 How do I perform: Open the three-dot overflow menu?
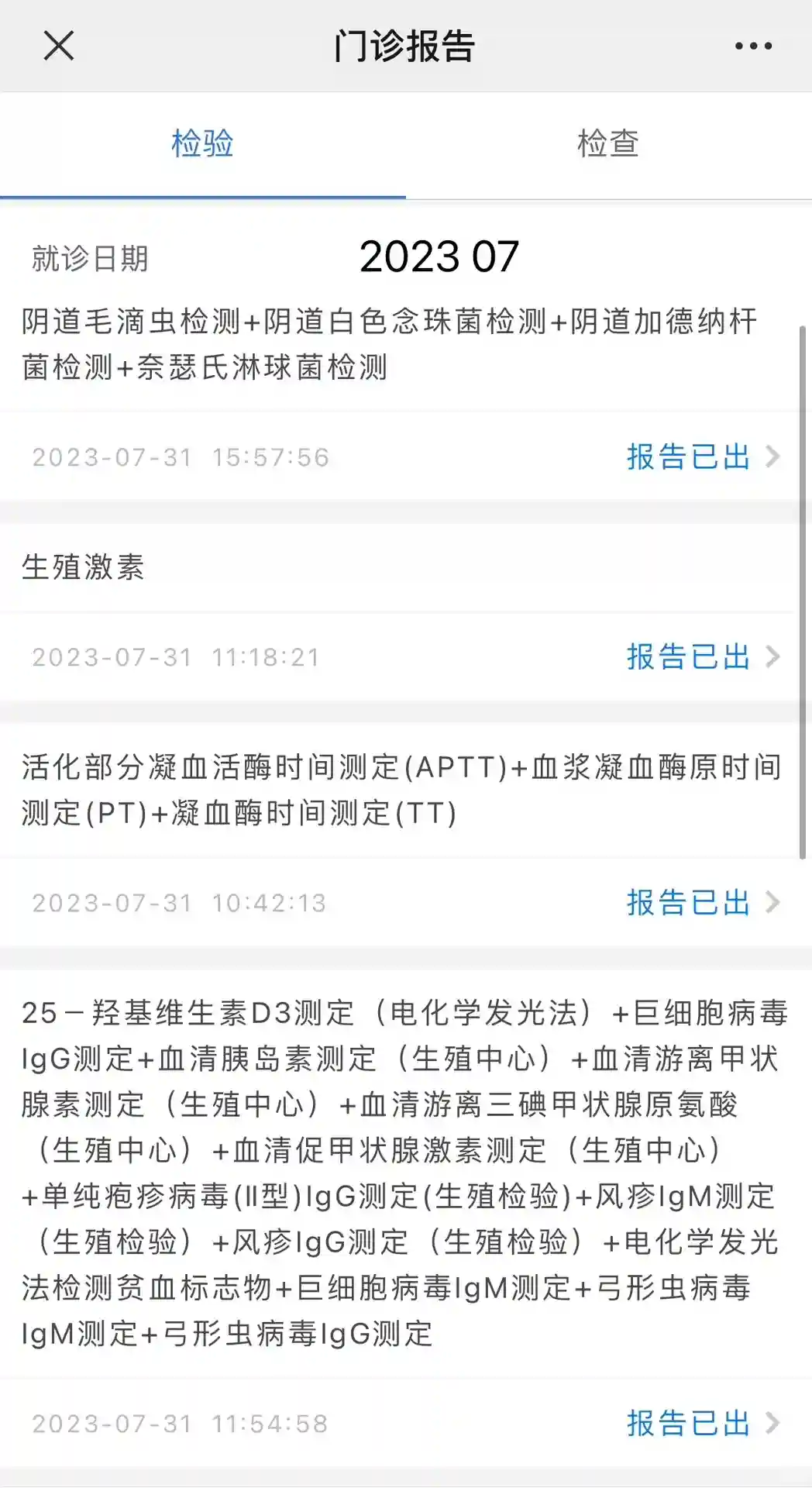753,46
